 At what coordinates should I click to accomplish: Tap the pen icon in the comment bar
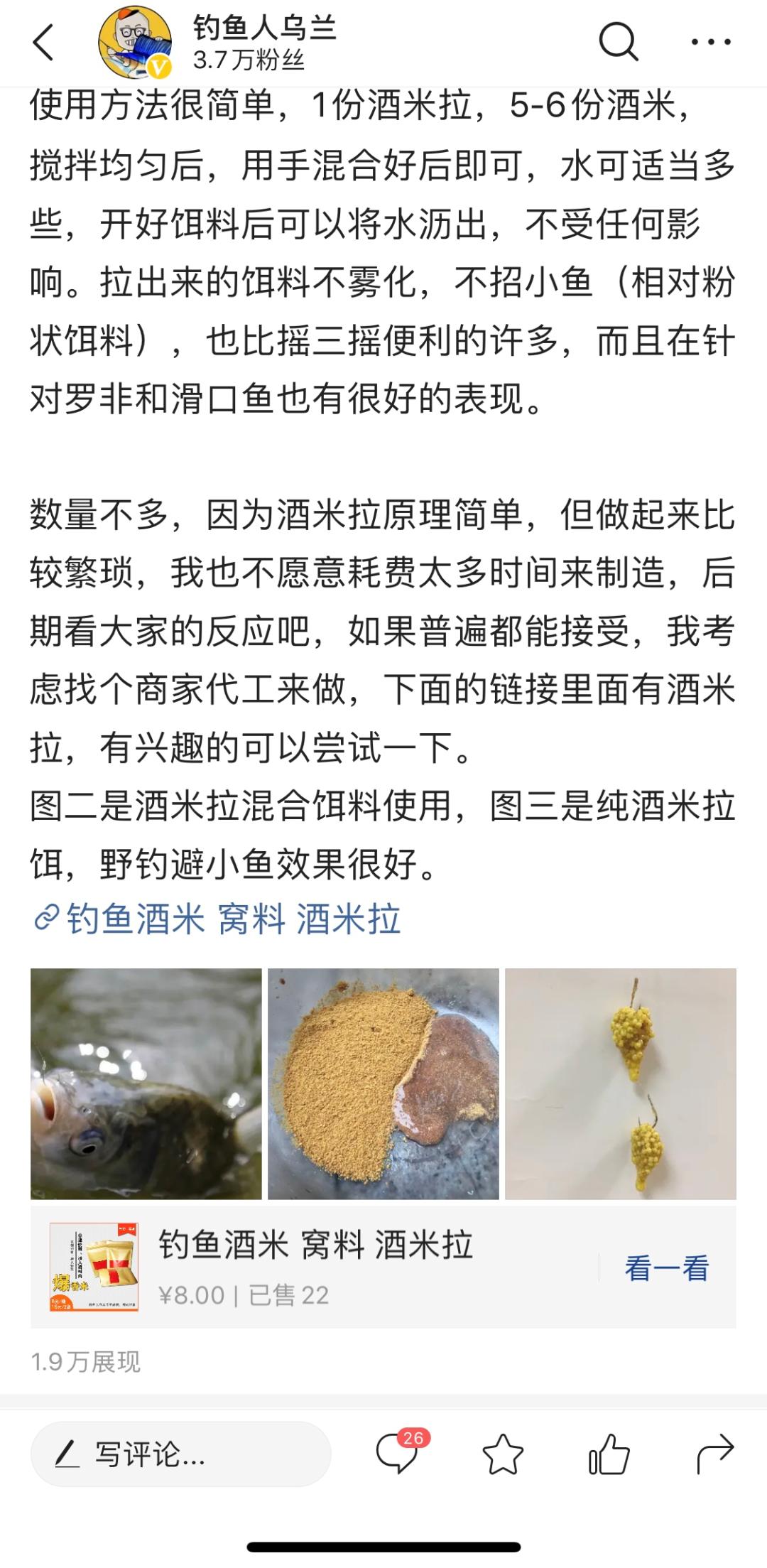pyautogui.click(x=69, y=1454)
